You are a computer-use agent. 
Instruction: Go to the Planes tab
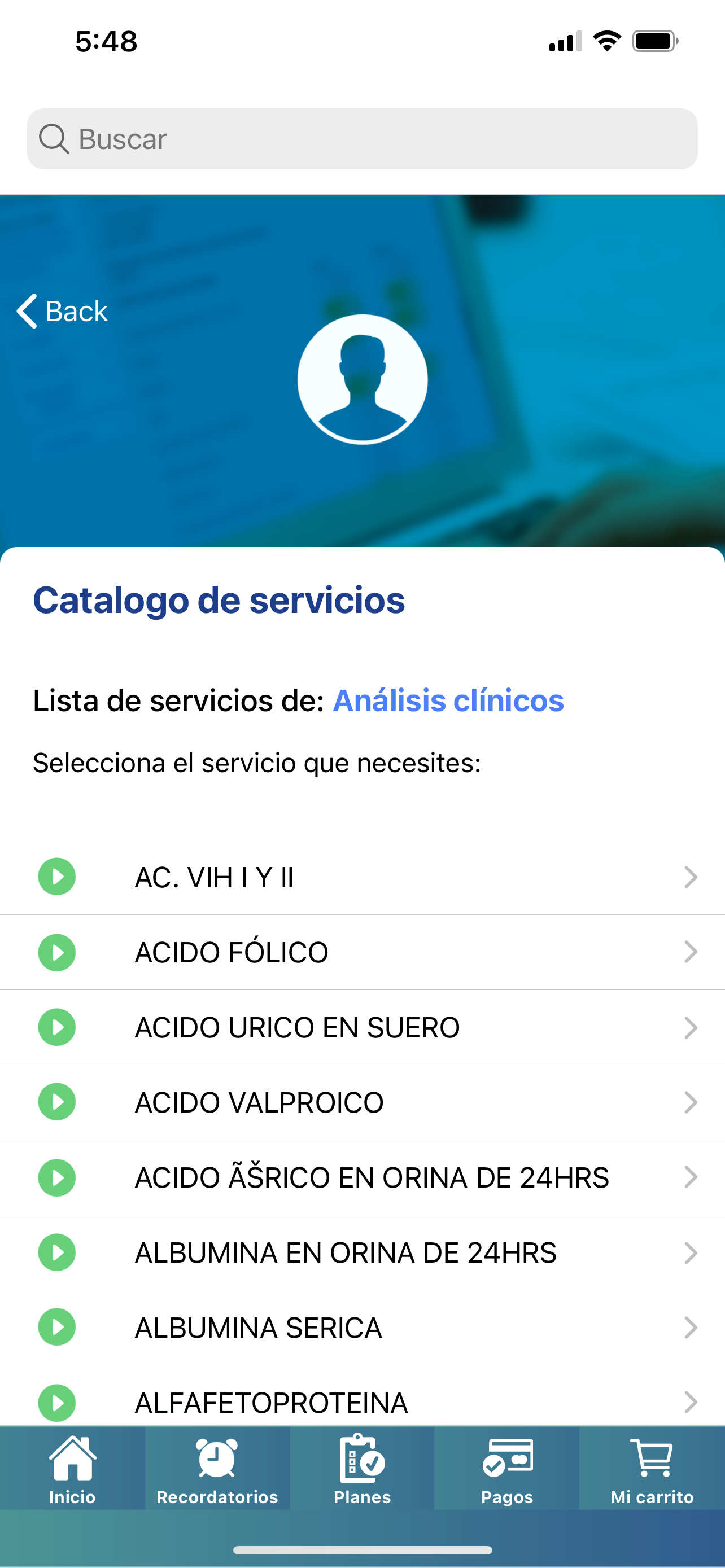coord(362,1469)
